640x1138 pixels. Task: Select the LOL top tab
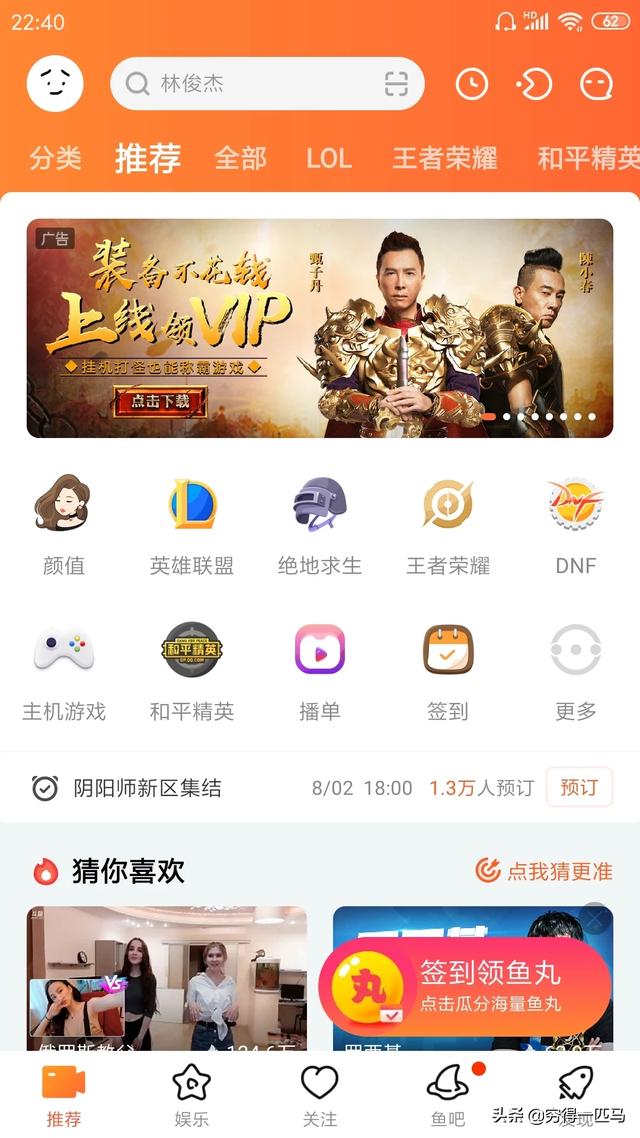(329, 158)
